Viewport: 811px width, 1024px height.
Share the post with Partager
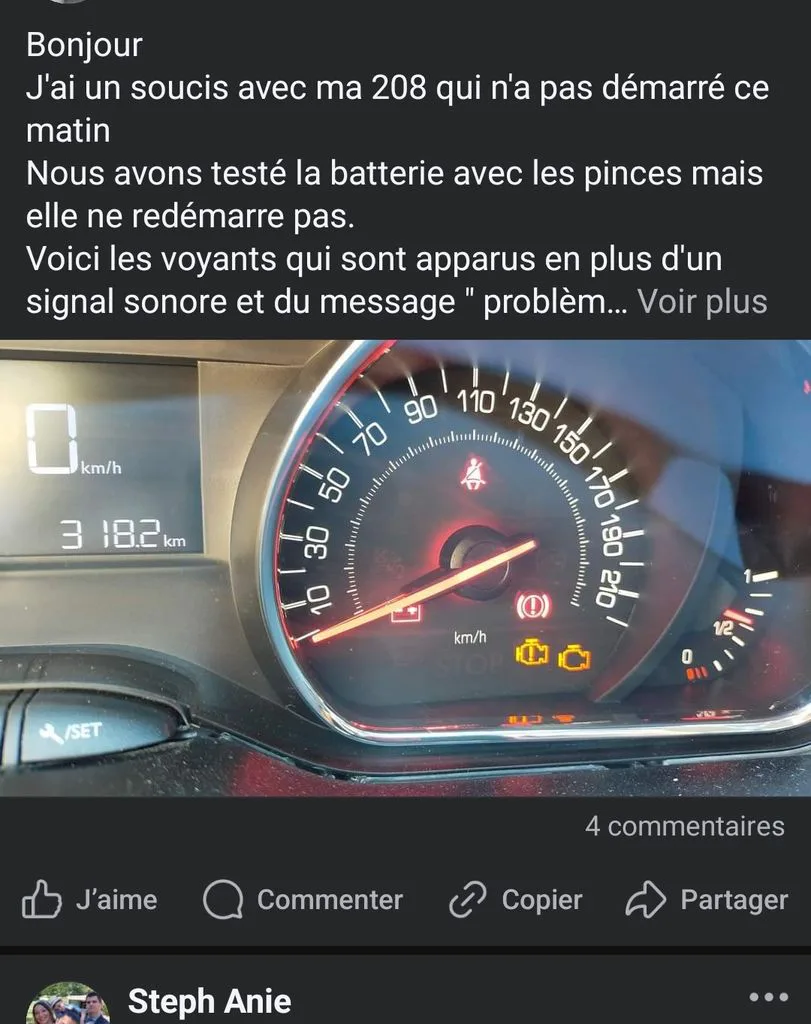click(707, 899)
